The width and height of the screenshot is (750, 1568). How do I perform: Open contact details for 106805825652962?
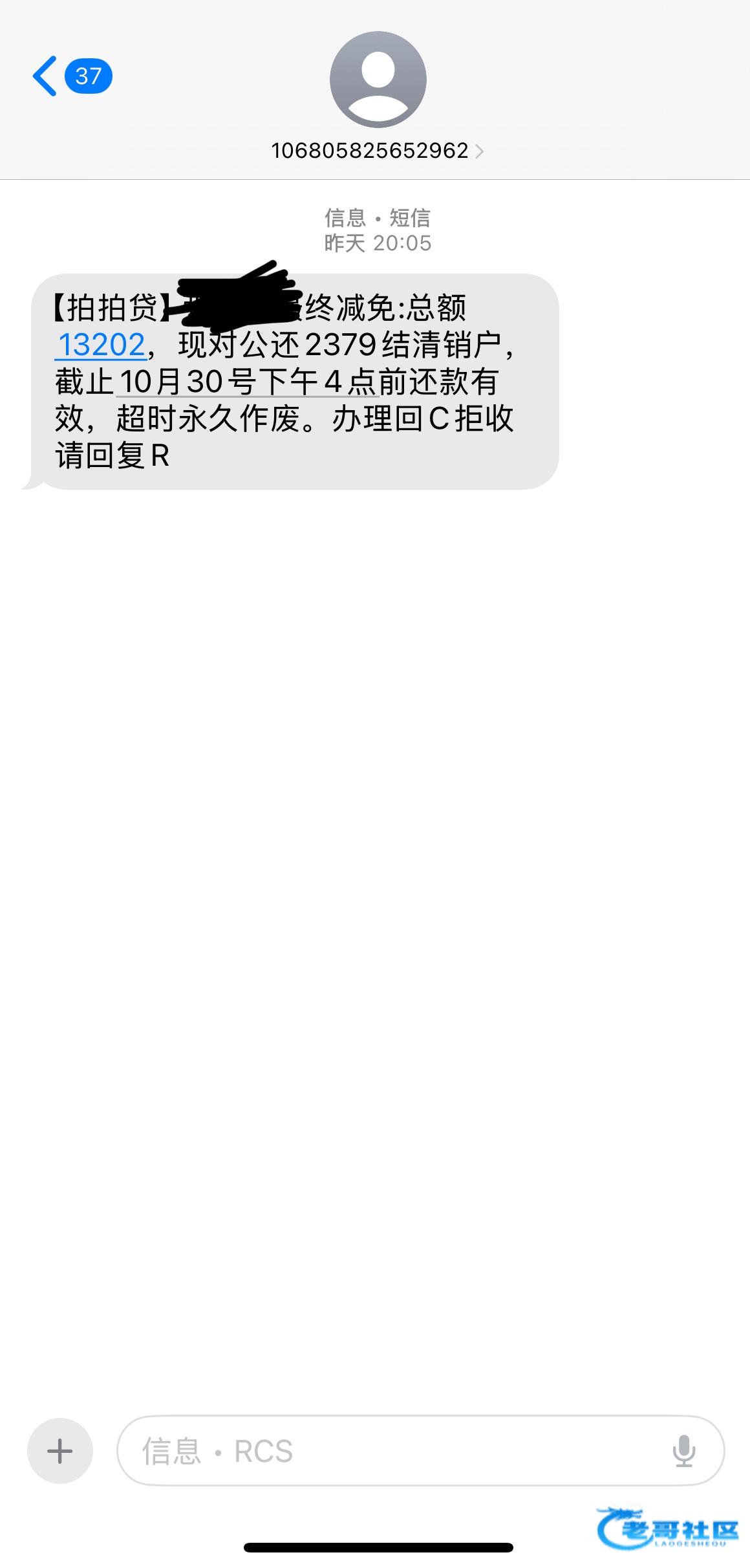(x=378, y=151)
